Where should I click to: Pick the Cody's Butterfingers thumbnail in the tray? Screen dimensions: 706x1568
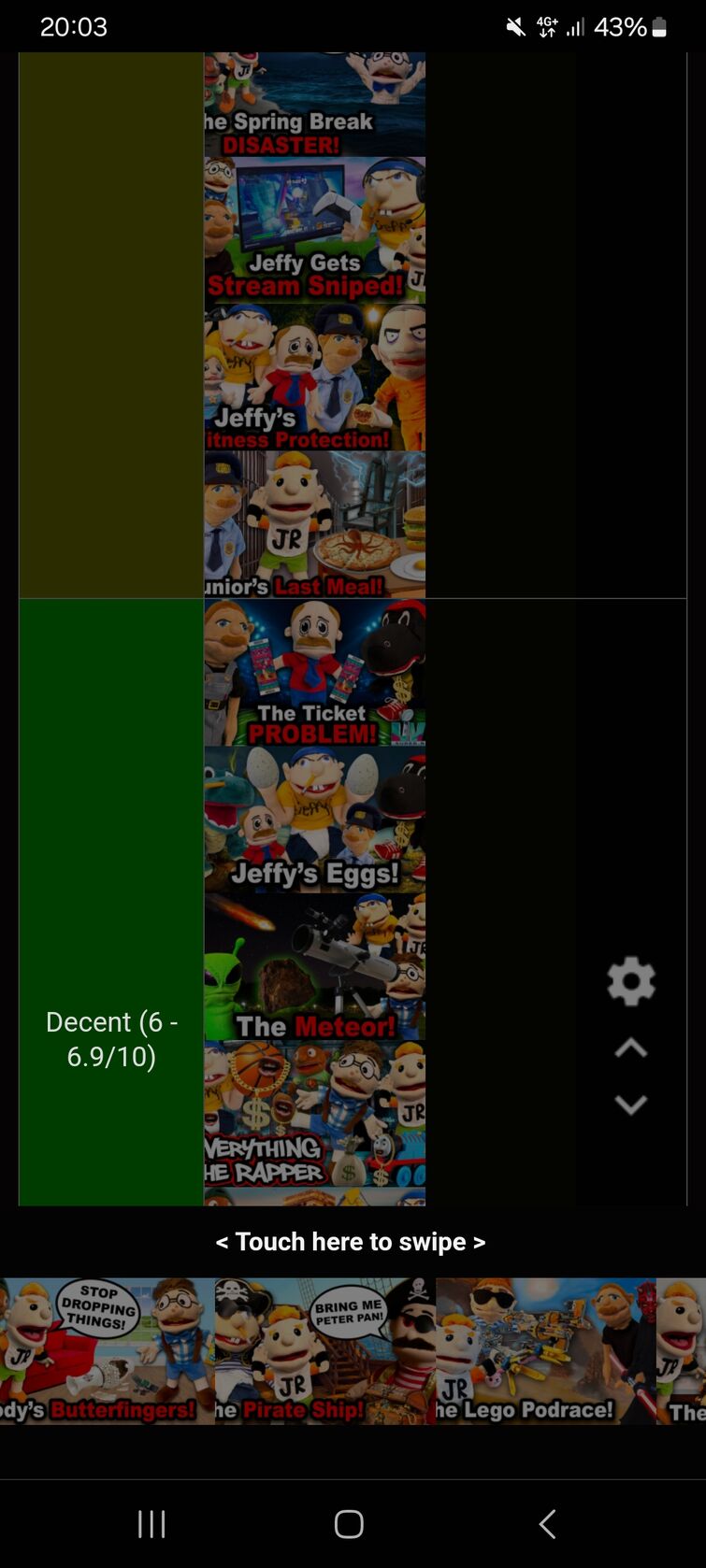click(x=107, y=1351)
